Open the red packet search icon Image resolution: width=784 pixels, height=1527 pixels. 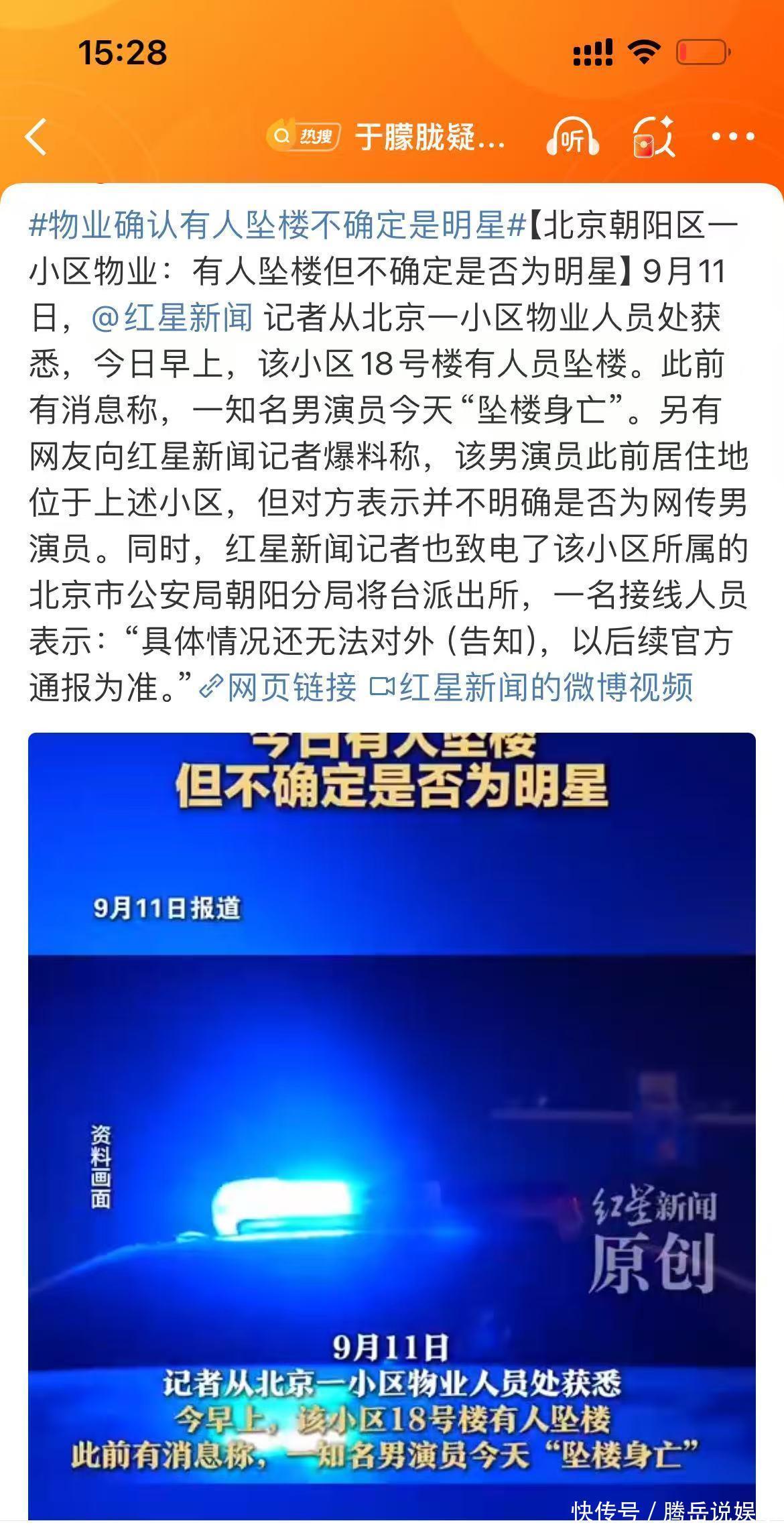(653, 137)
